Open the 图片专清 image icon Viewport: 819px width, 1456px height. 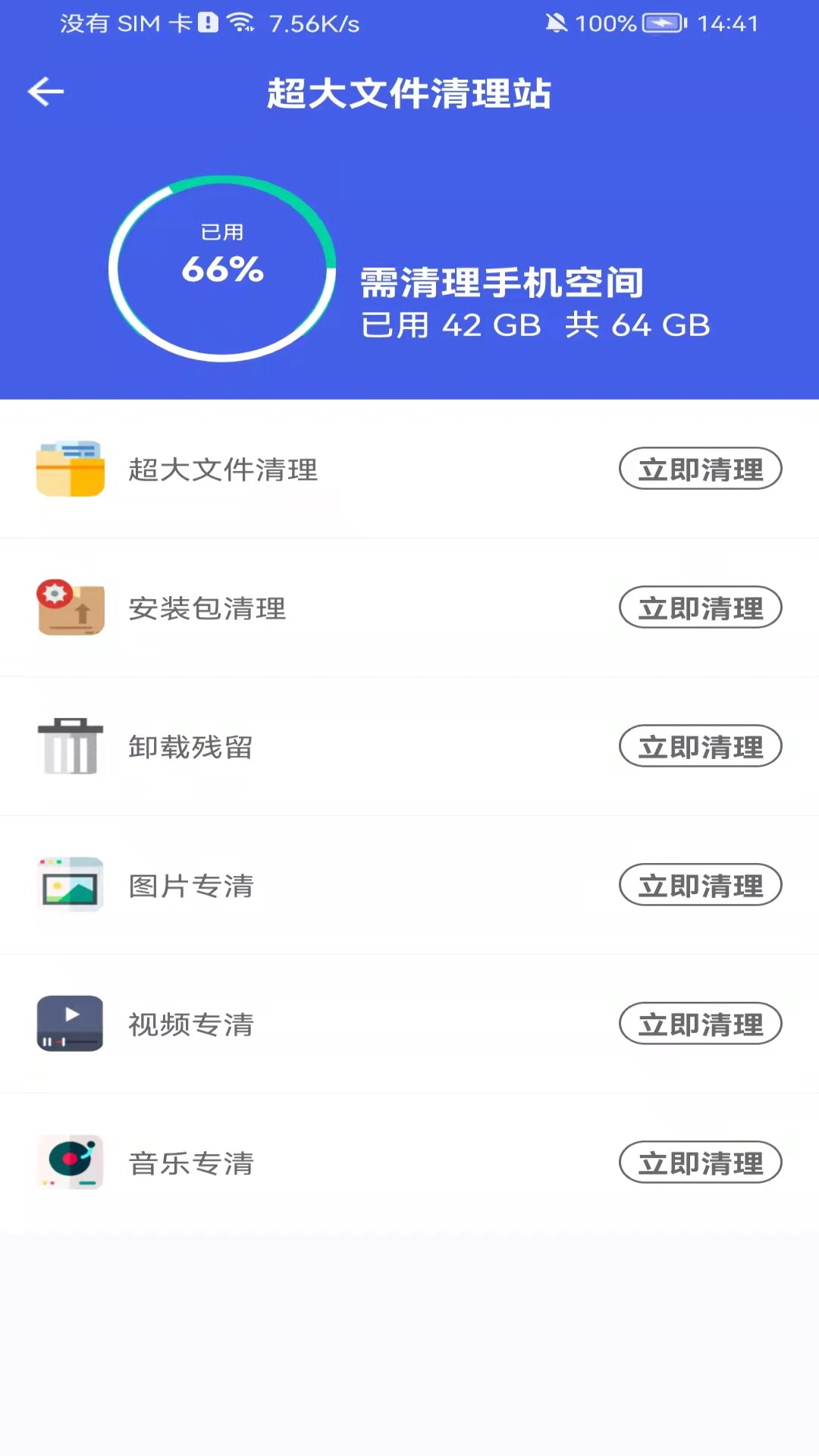[x=70, y=885]
